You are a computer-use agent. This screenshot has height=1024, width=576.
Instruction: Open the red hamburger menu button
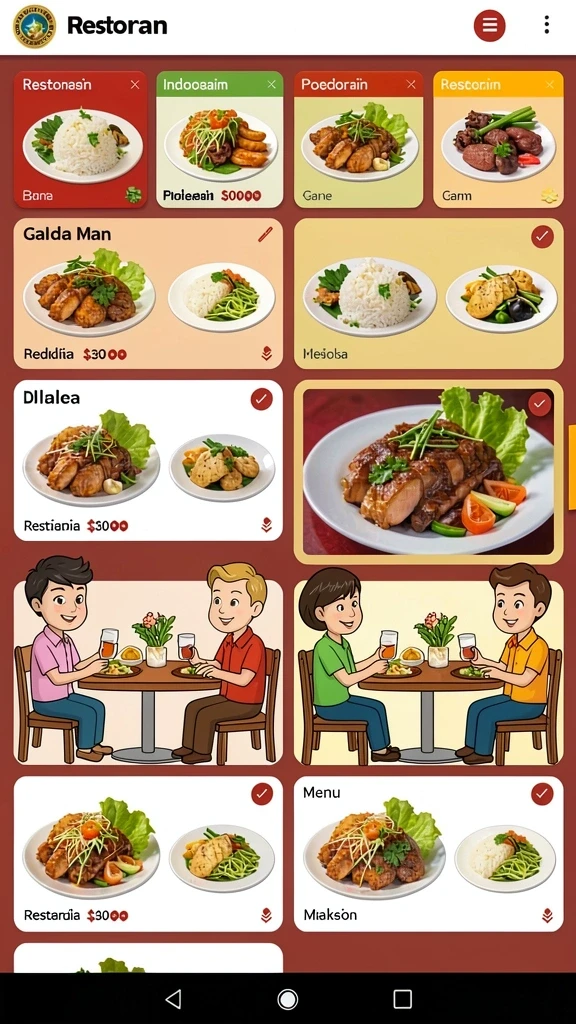point(489,26)
